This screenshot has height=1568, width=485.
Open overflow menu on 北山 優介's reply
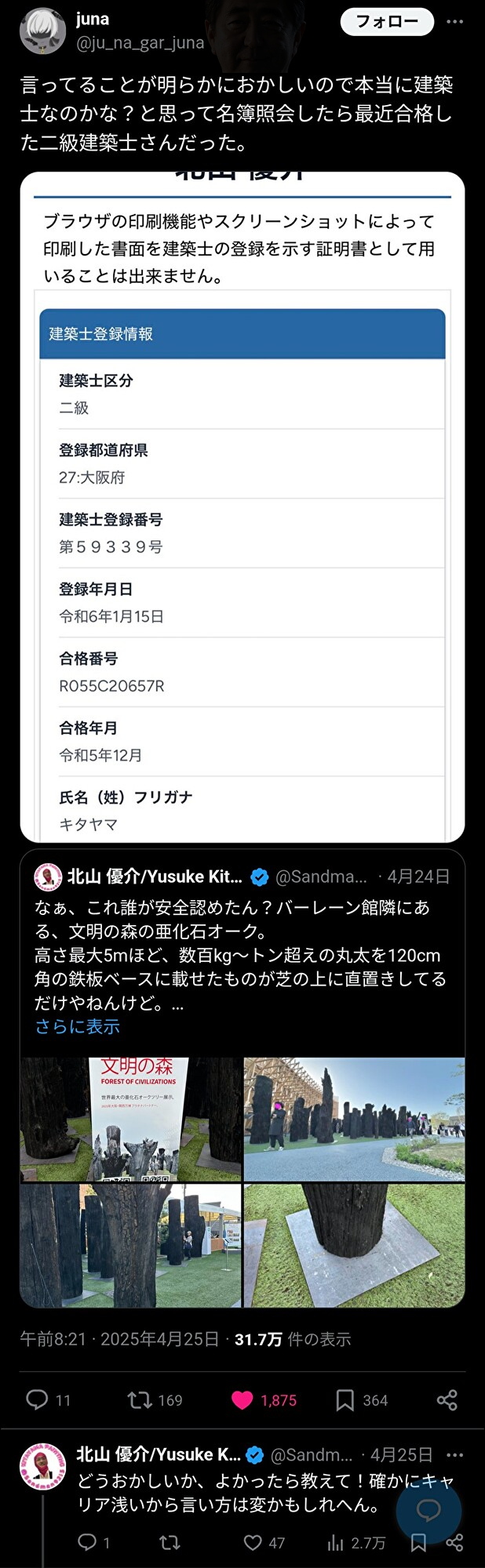[x=455, y=1455]
